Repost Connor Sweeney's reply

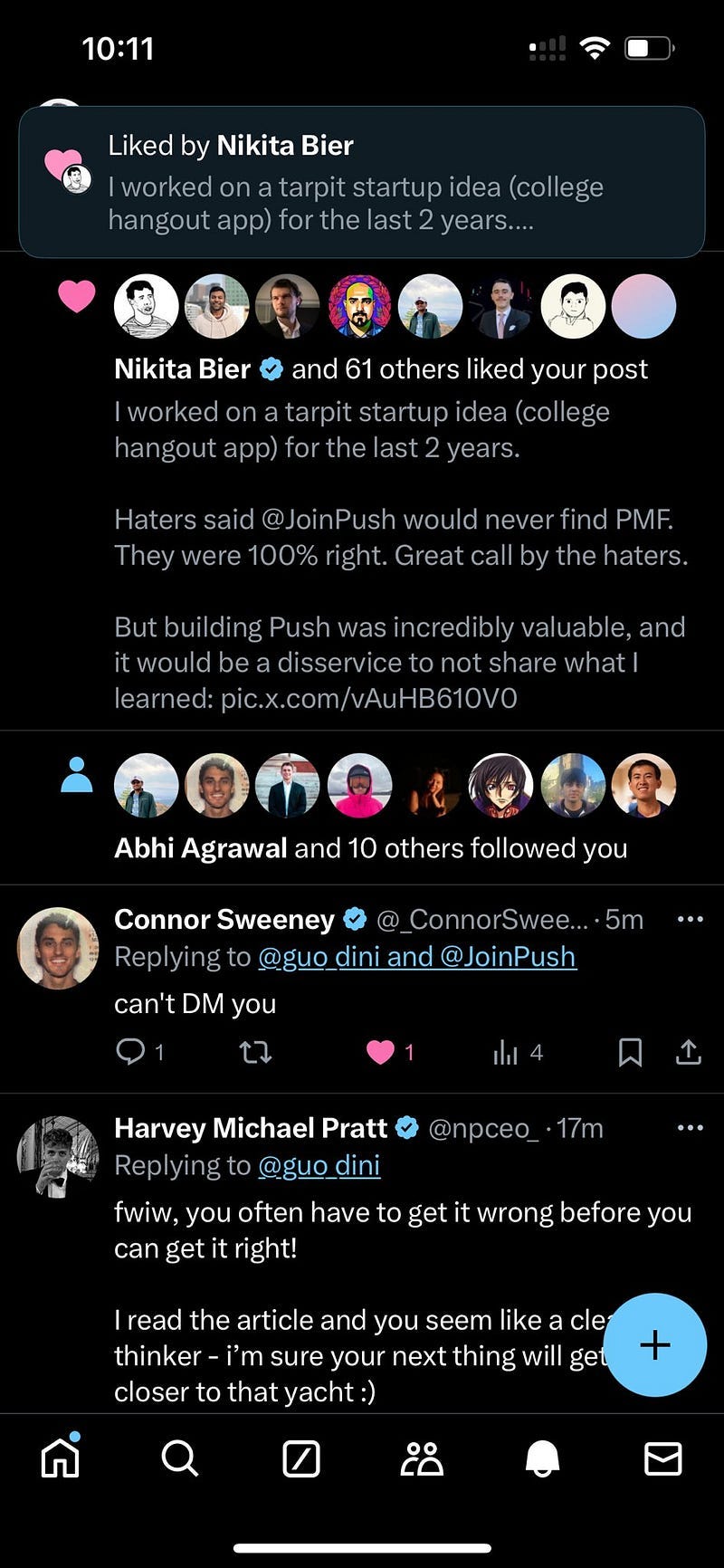(255, 1051)
